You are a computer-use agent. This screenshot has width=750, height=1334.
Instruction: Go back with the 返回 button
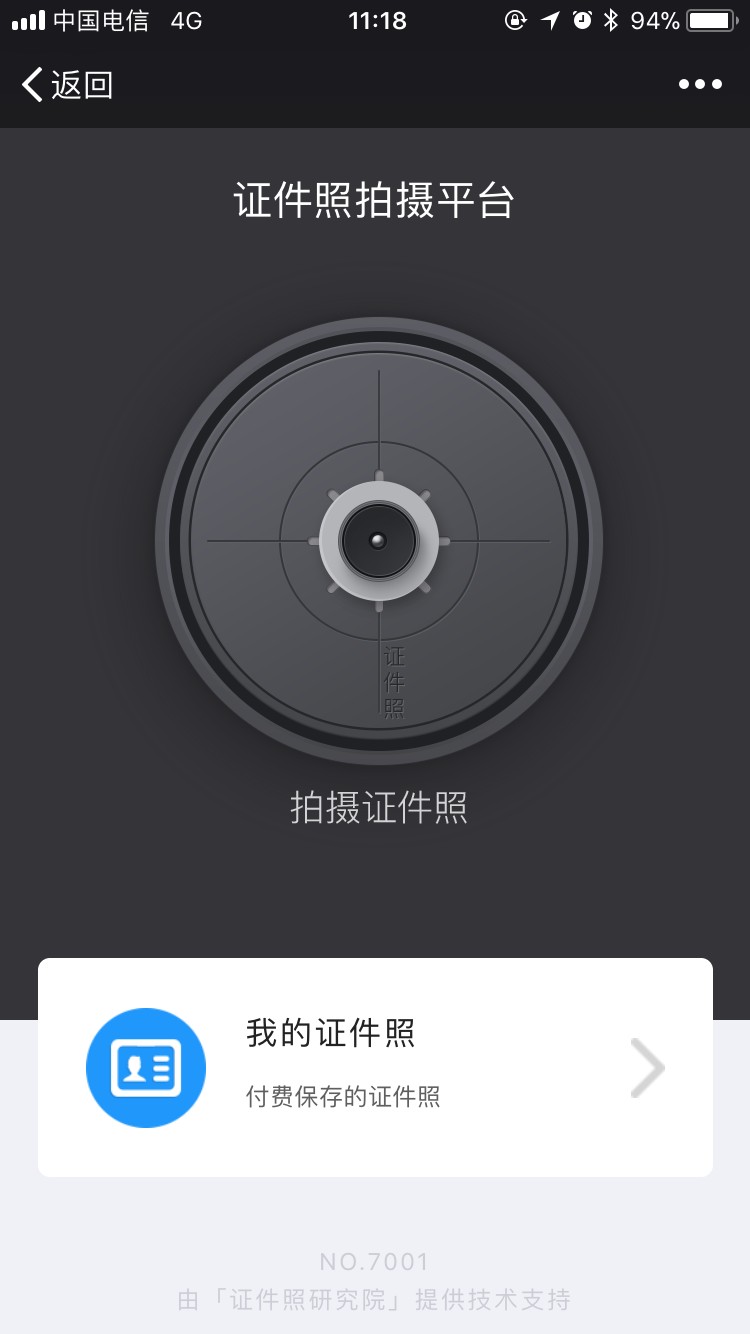tap(67, 85)
